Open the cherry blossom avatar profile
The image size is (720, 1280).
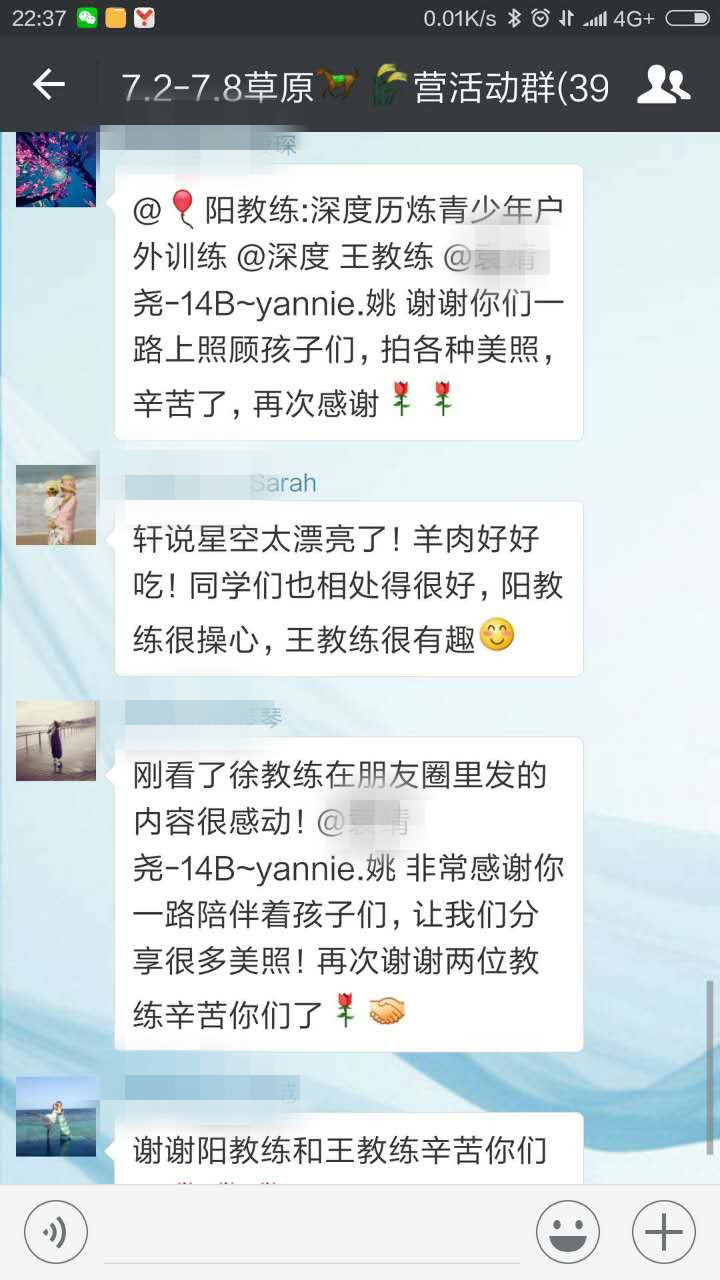(56, 168)
